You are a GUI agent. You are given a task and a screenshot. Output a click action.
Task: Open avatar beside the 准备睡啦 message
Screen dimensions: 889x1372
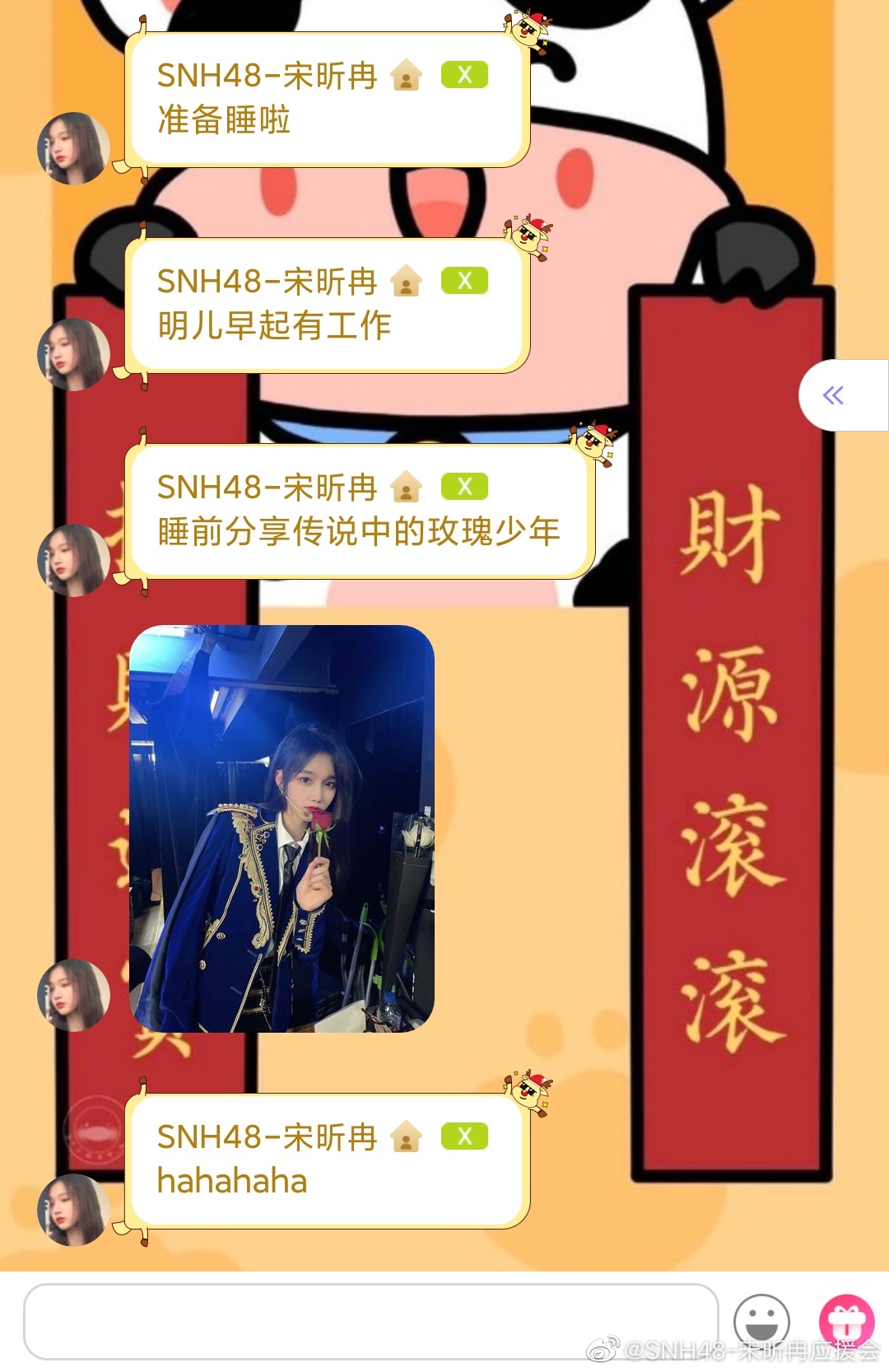(x=74, y=148)
